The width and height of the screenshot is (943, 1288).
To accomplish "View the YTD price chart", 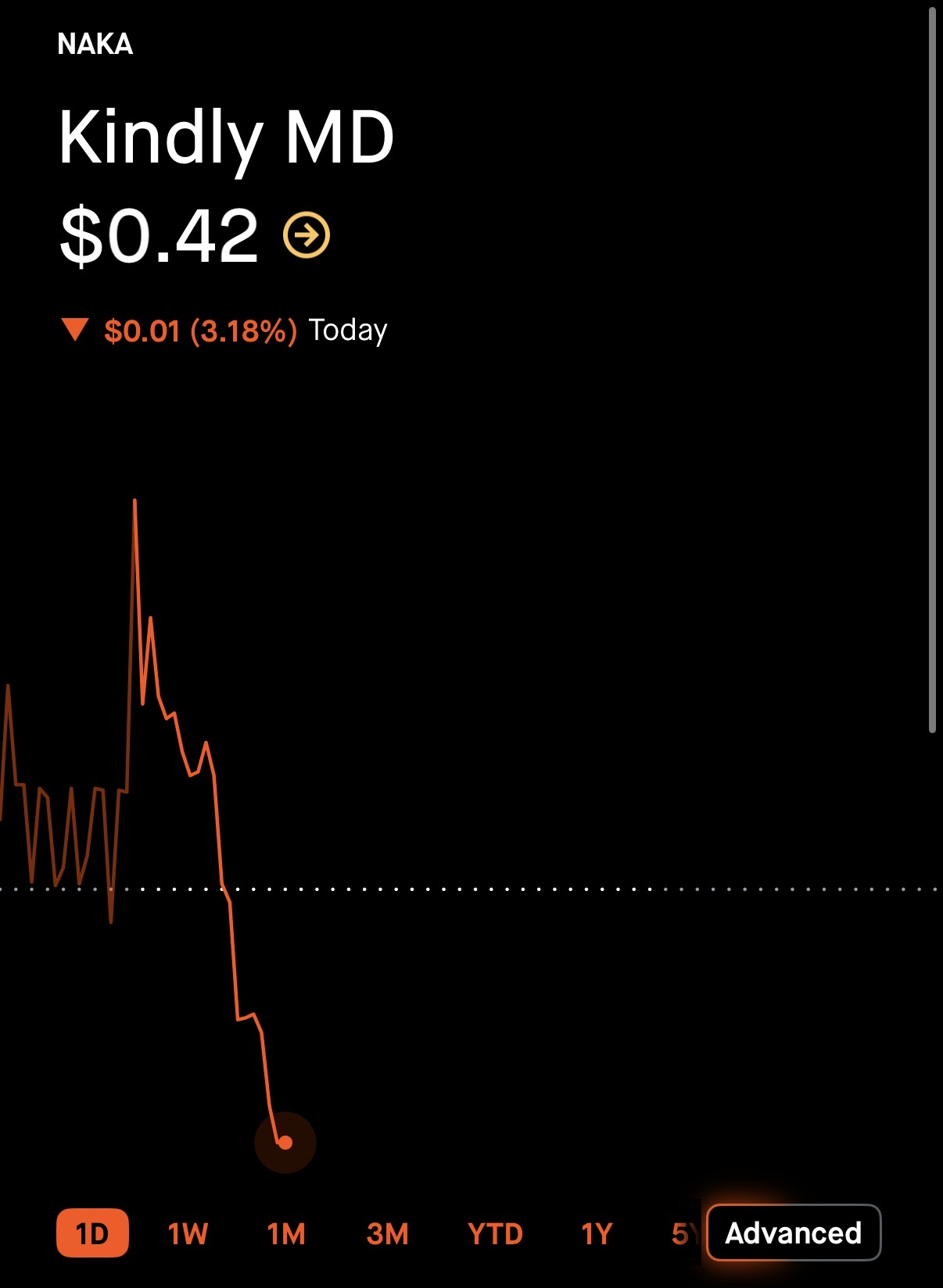I will (495, 1233).
